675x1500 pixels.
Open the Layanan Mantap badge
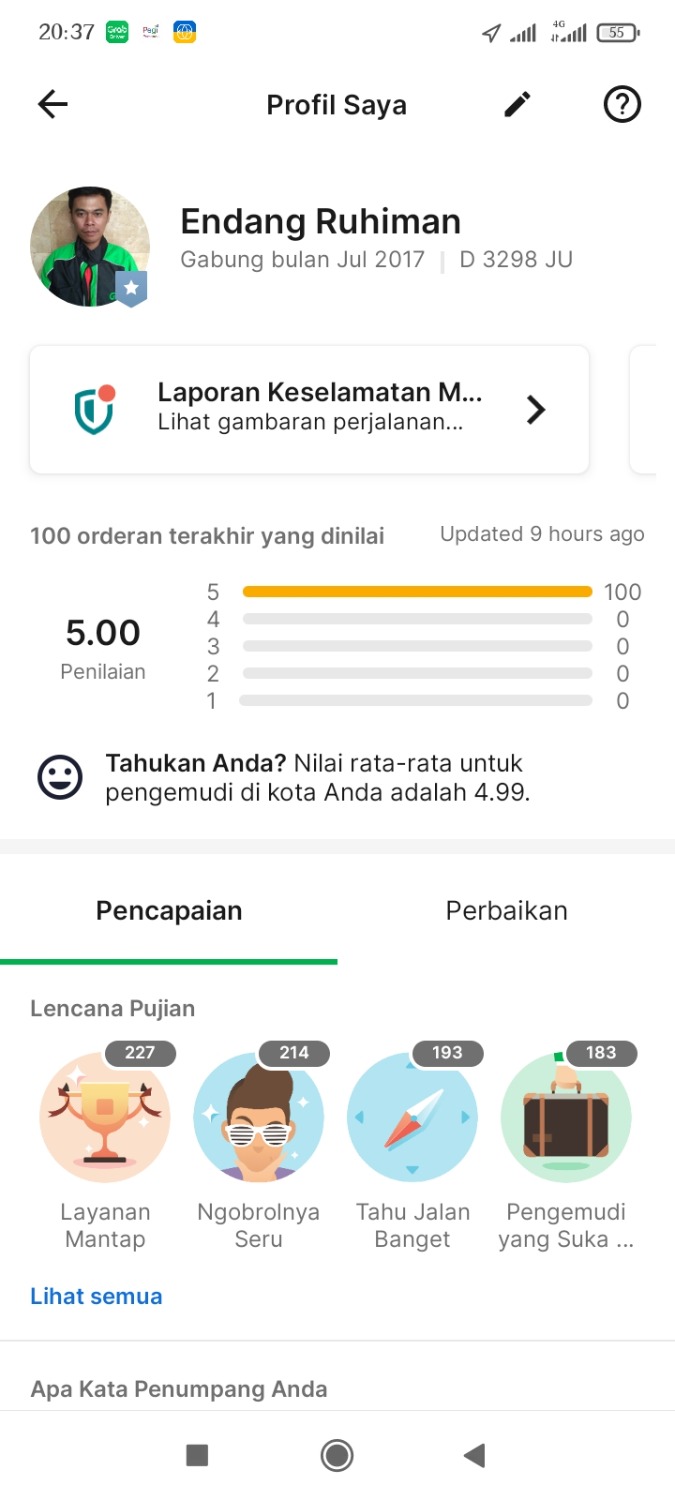click(105, 1117)
